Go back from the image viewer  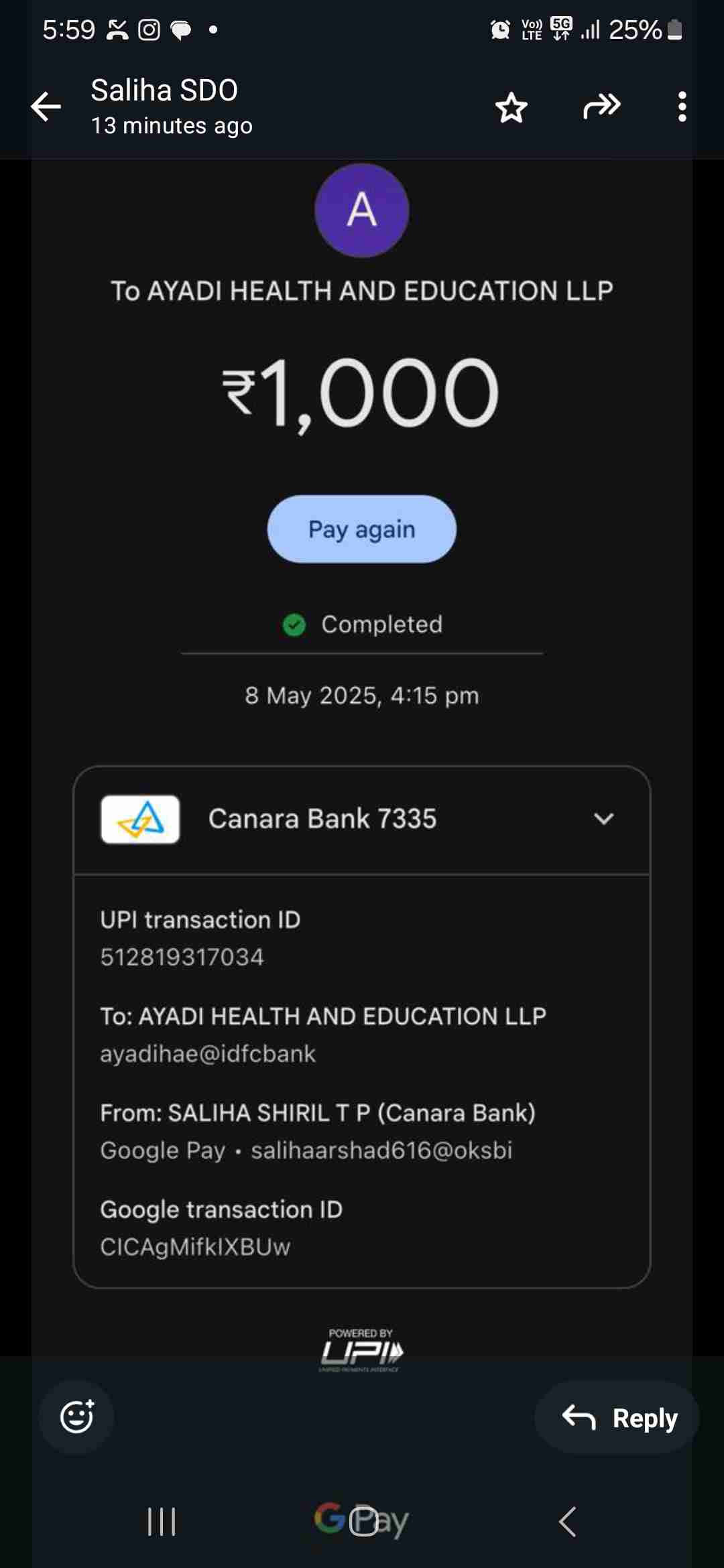46,107
